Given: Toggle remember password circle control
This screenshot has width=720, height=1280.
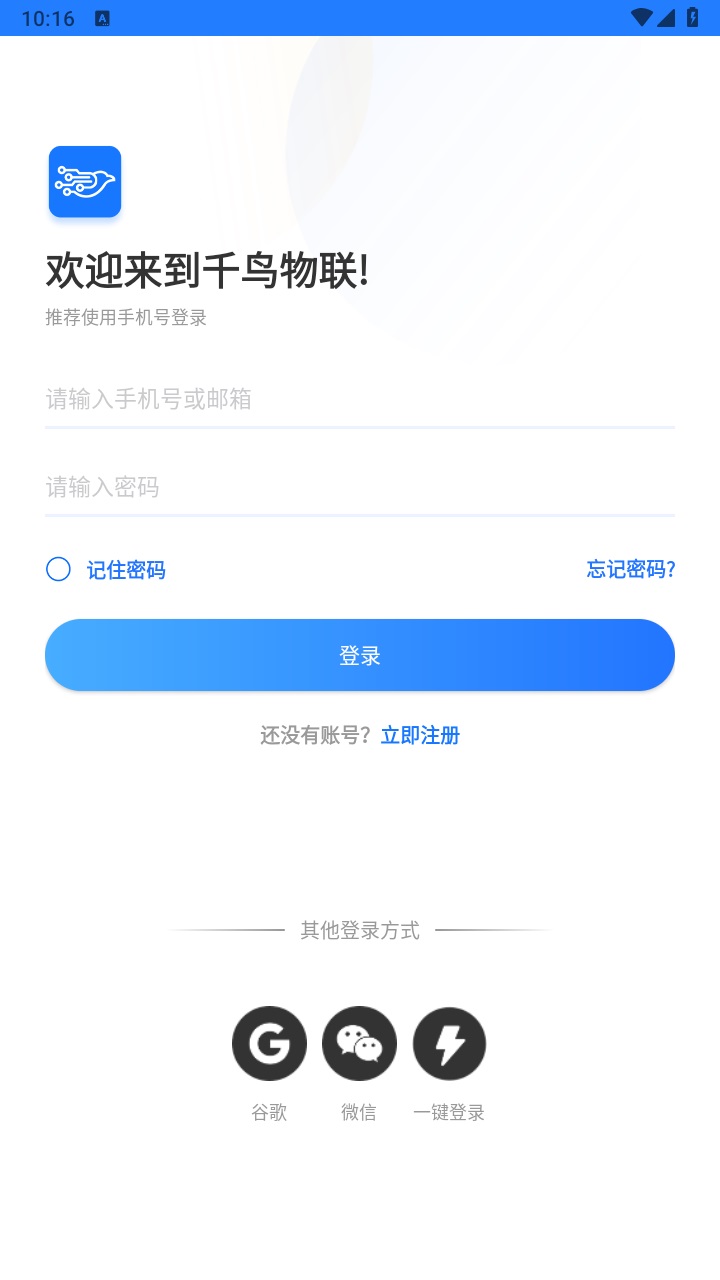Looking at the screenshot, I should tap(58, 570).
